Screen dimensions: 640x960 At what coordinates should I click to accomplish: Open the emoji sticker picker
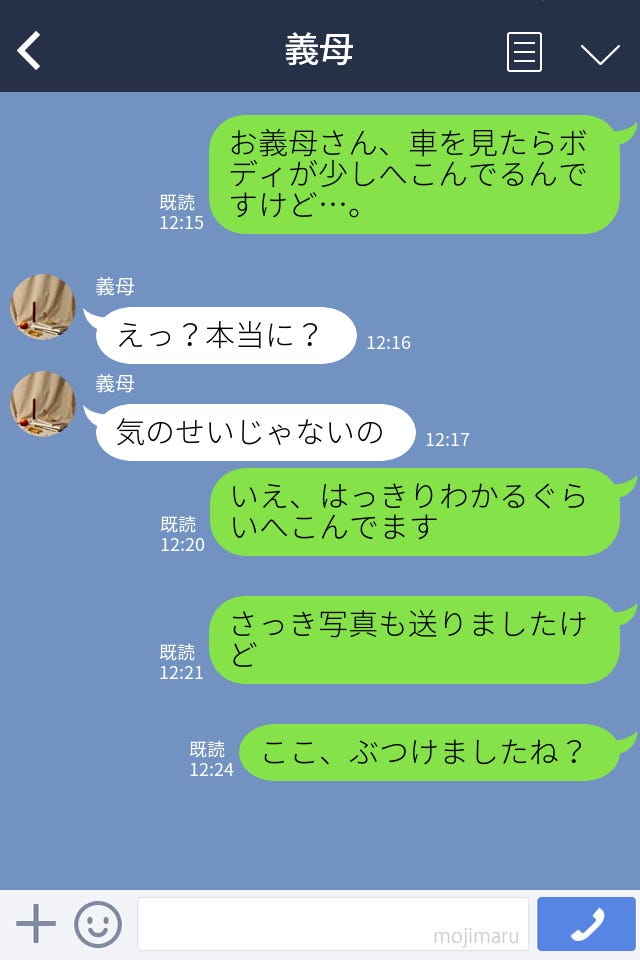pos(98,924)
